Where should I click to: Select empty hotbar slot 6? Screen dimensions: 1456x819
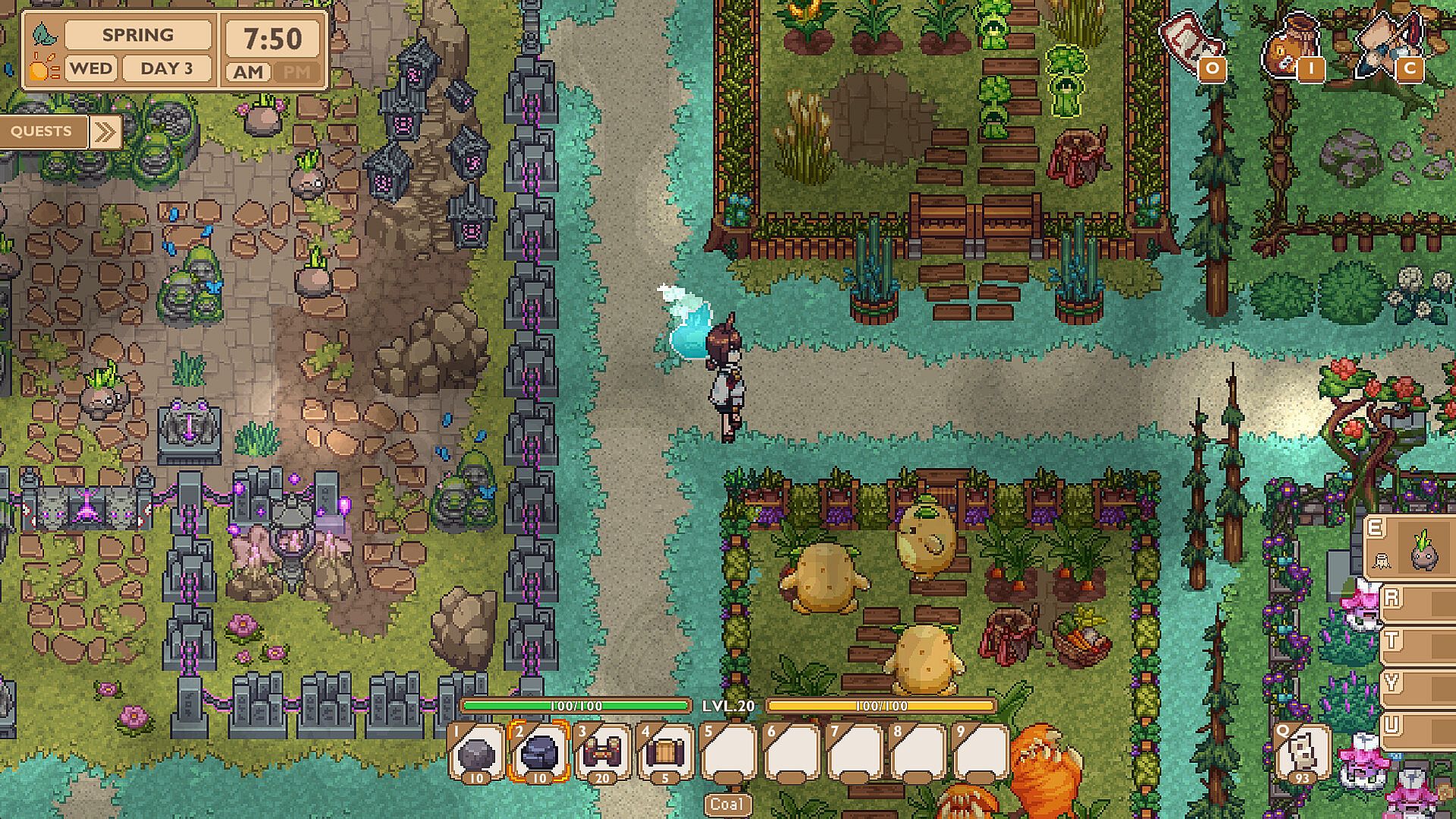click(791, 752)
